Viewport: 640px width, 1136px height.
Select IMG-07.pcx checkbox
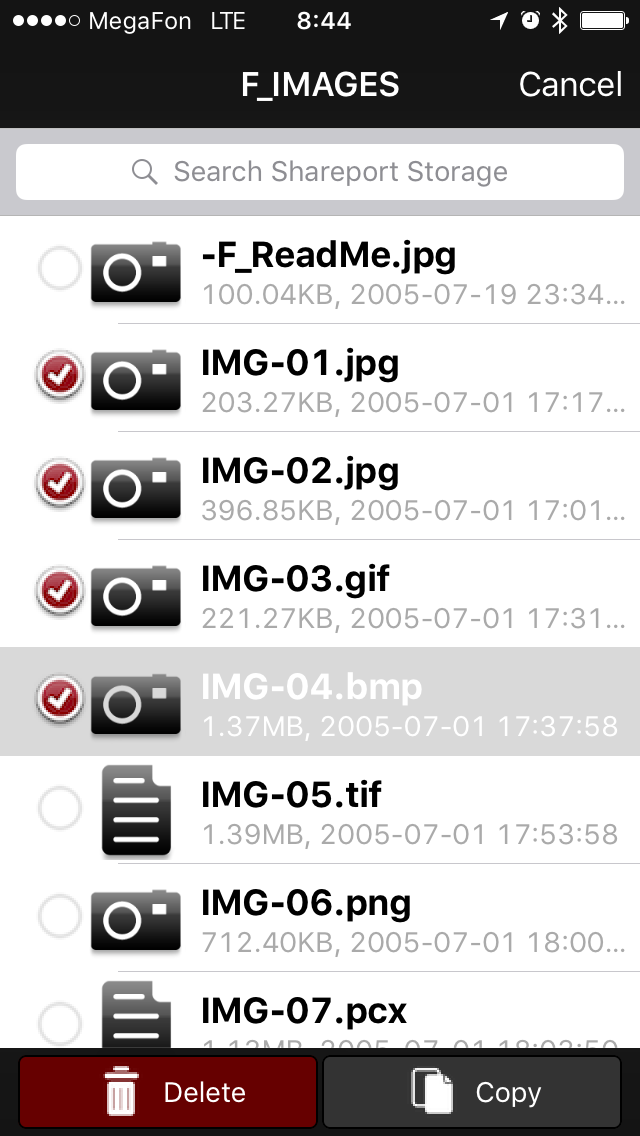59,1022
